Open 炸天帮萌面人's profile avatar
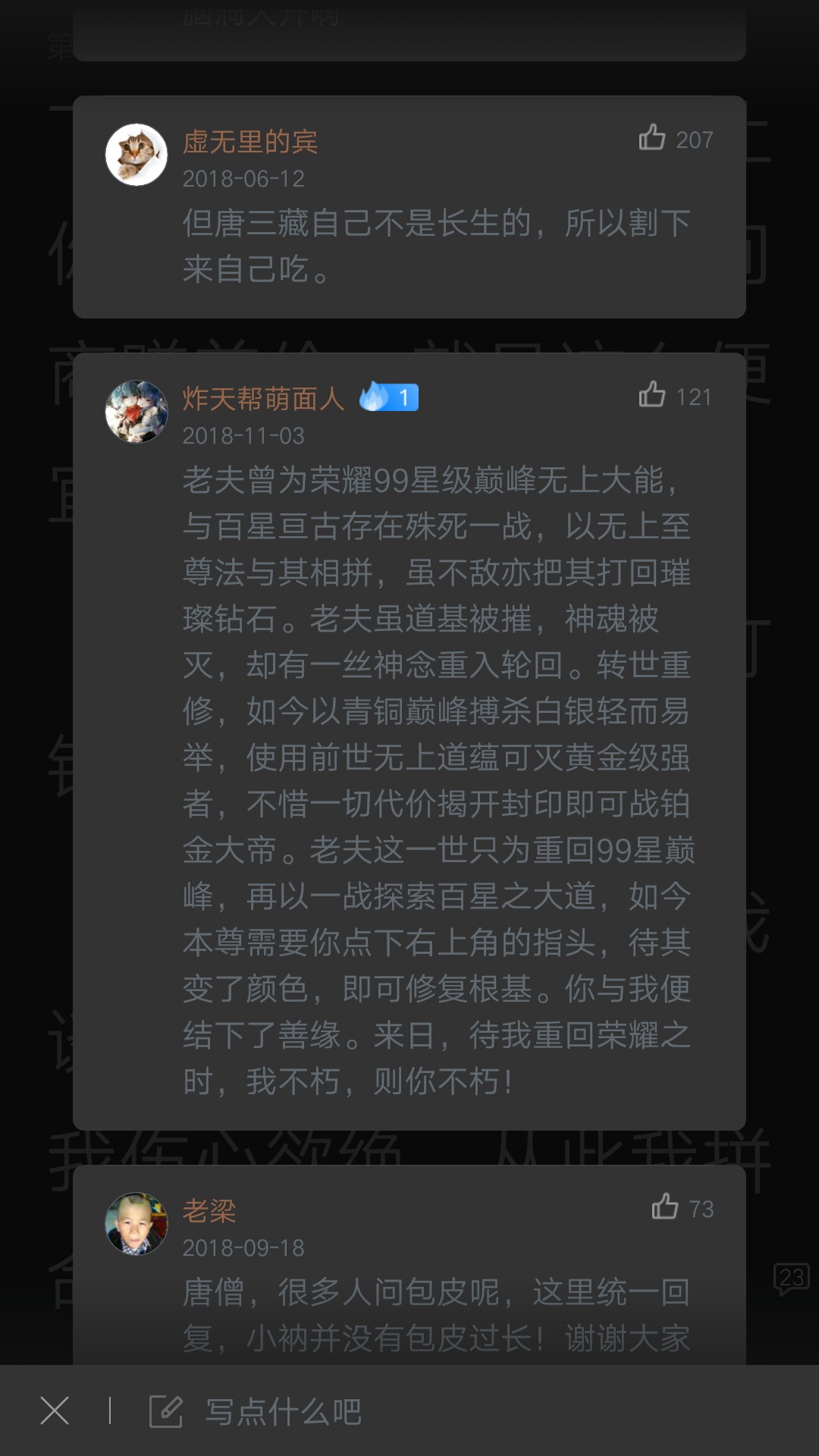This screenshot has height=1456, width=819. point(136,412)
